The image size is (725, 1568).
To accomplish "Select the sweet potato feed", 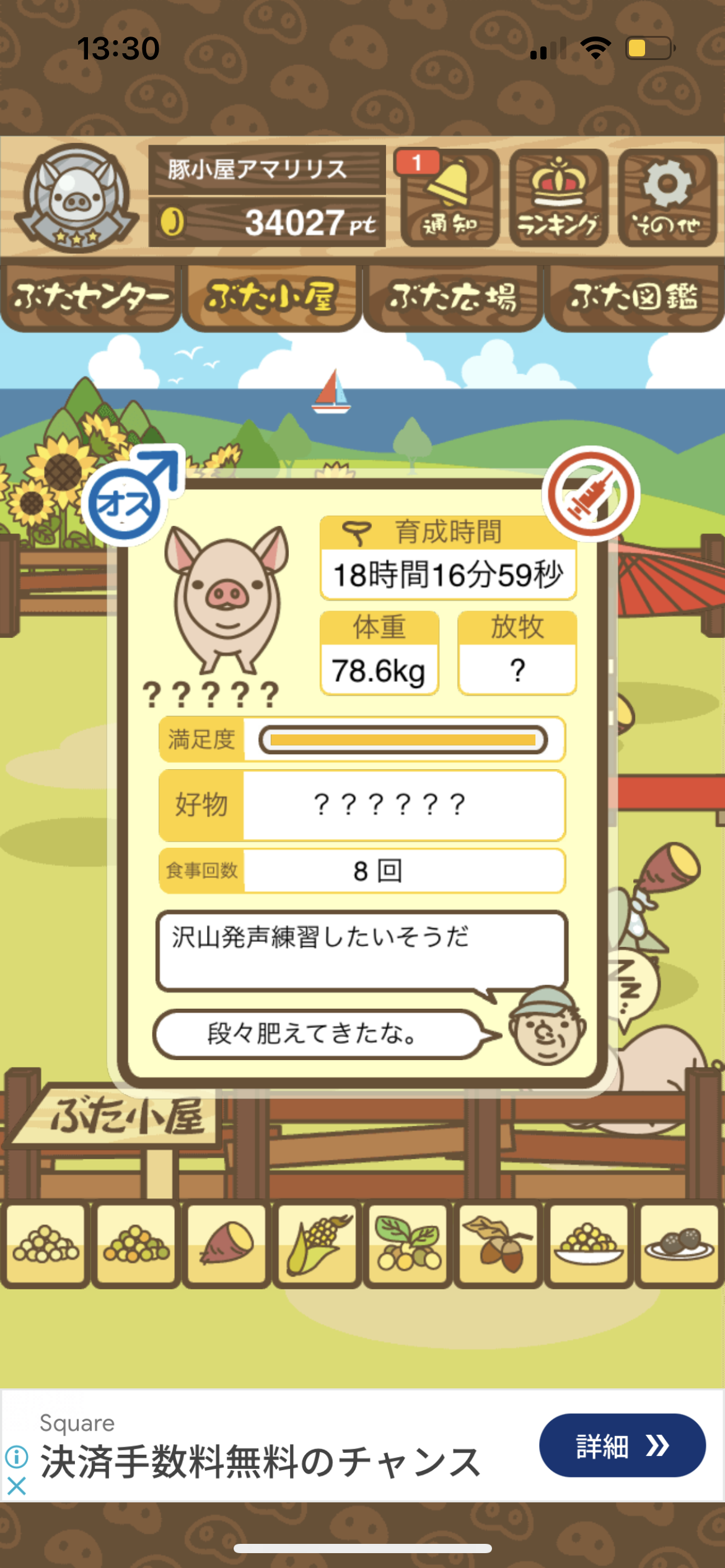I will [227, 1244].
